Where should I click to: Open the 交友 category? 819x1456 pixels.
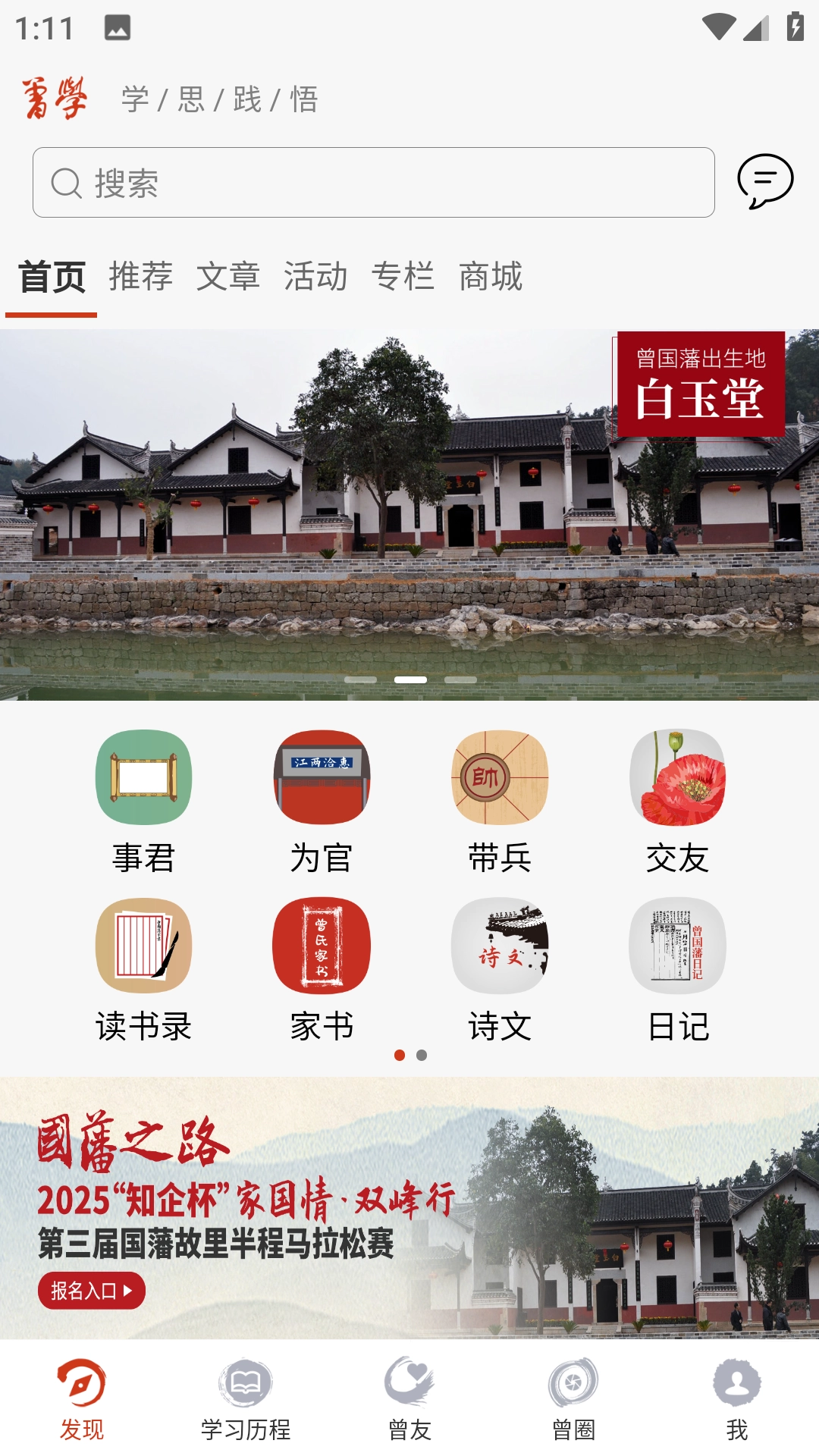pos(677,800)
